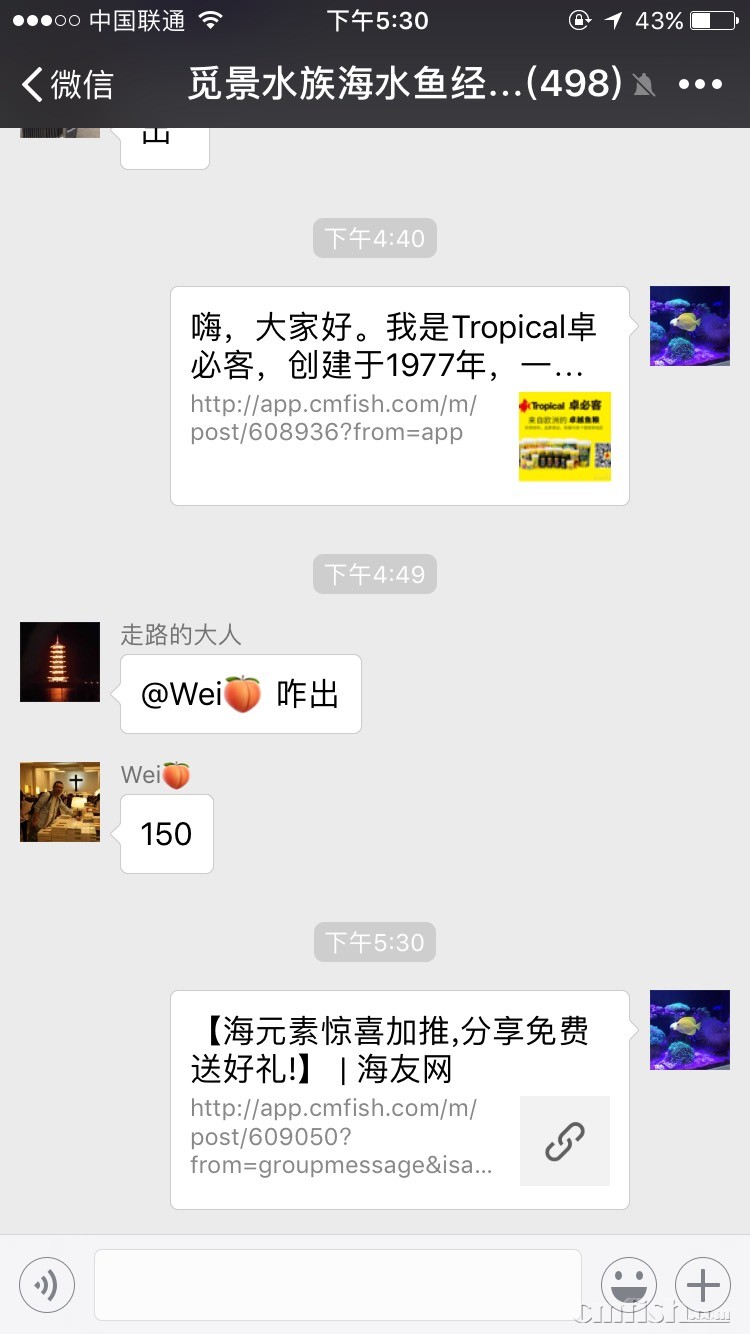Tap the '@Wei🍑 咋出' message bubble
The image size is (750, 1334).
pyautogui.click(x=240, y=693)
